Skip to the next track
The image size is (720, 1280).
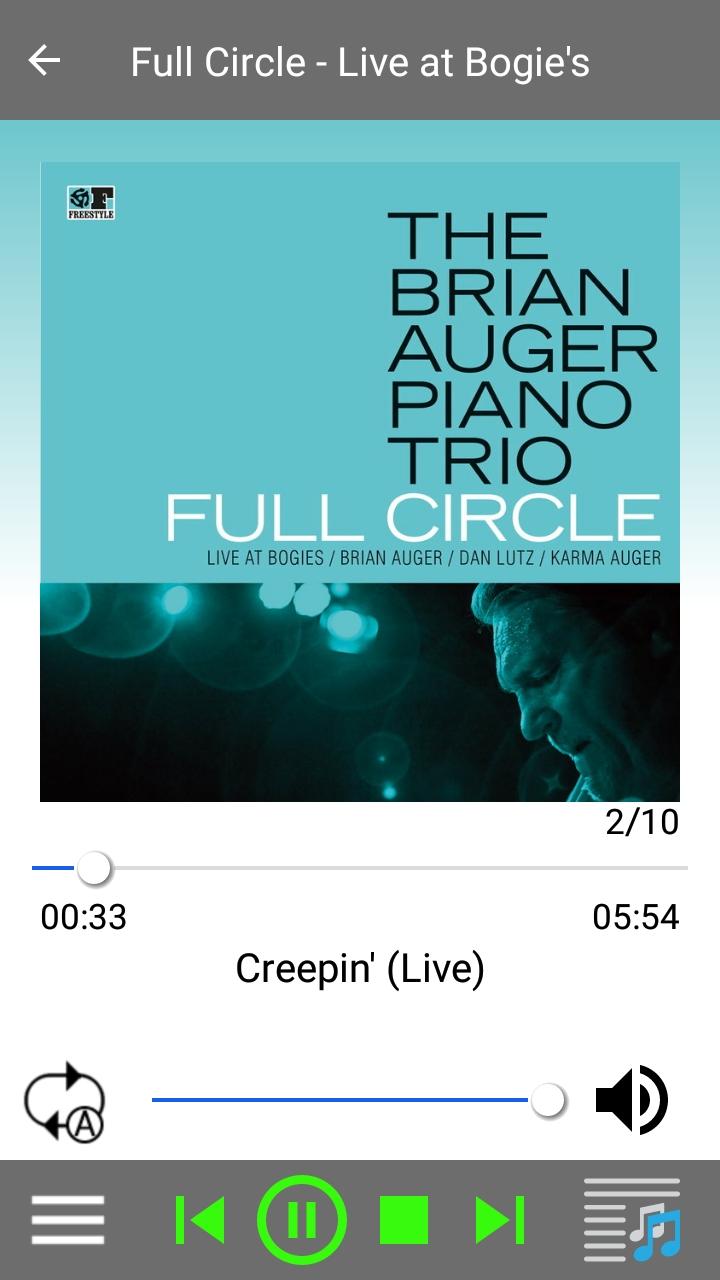coord(500,1220)
